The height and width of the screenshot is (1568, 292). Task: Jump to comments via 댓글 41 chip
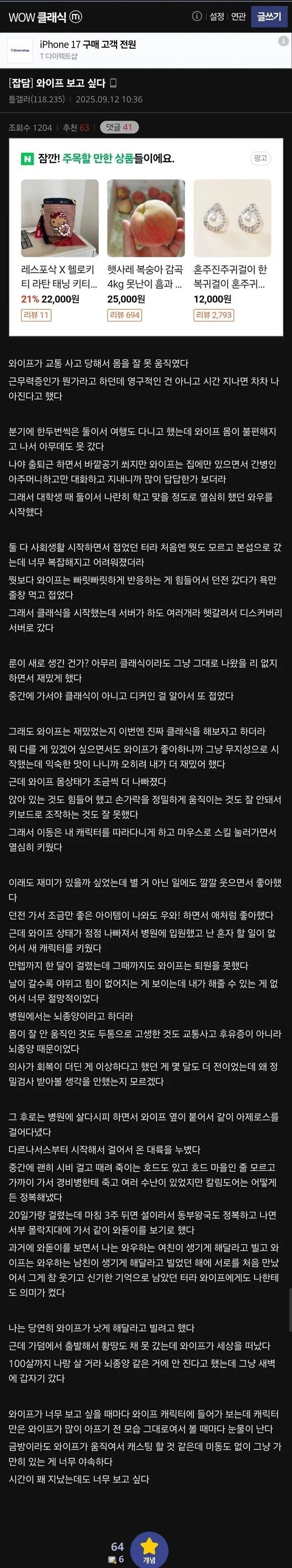(119, 127)
